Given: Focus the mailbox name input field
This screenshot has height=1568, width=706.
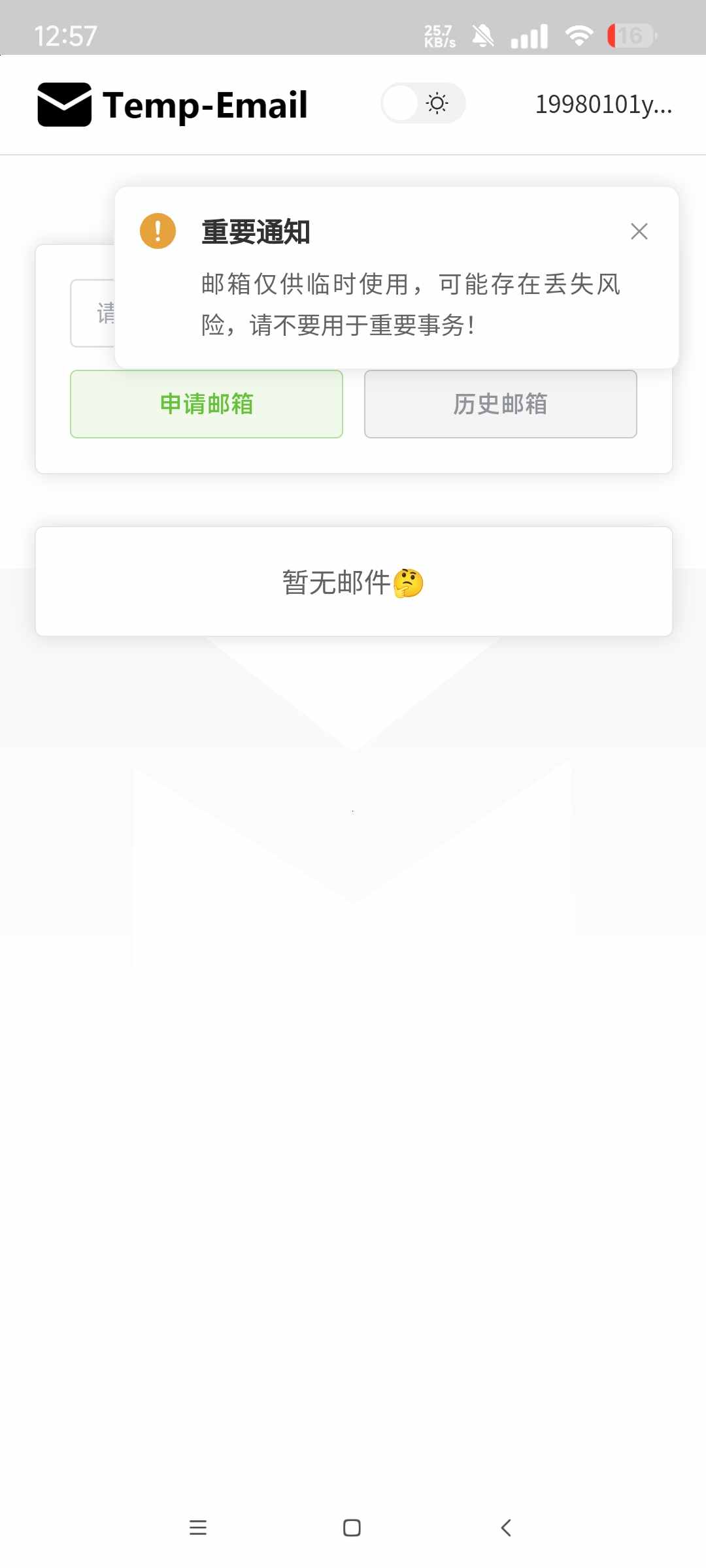Looking at the screenshot, I should [93, 314].
